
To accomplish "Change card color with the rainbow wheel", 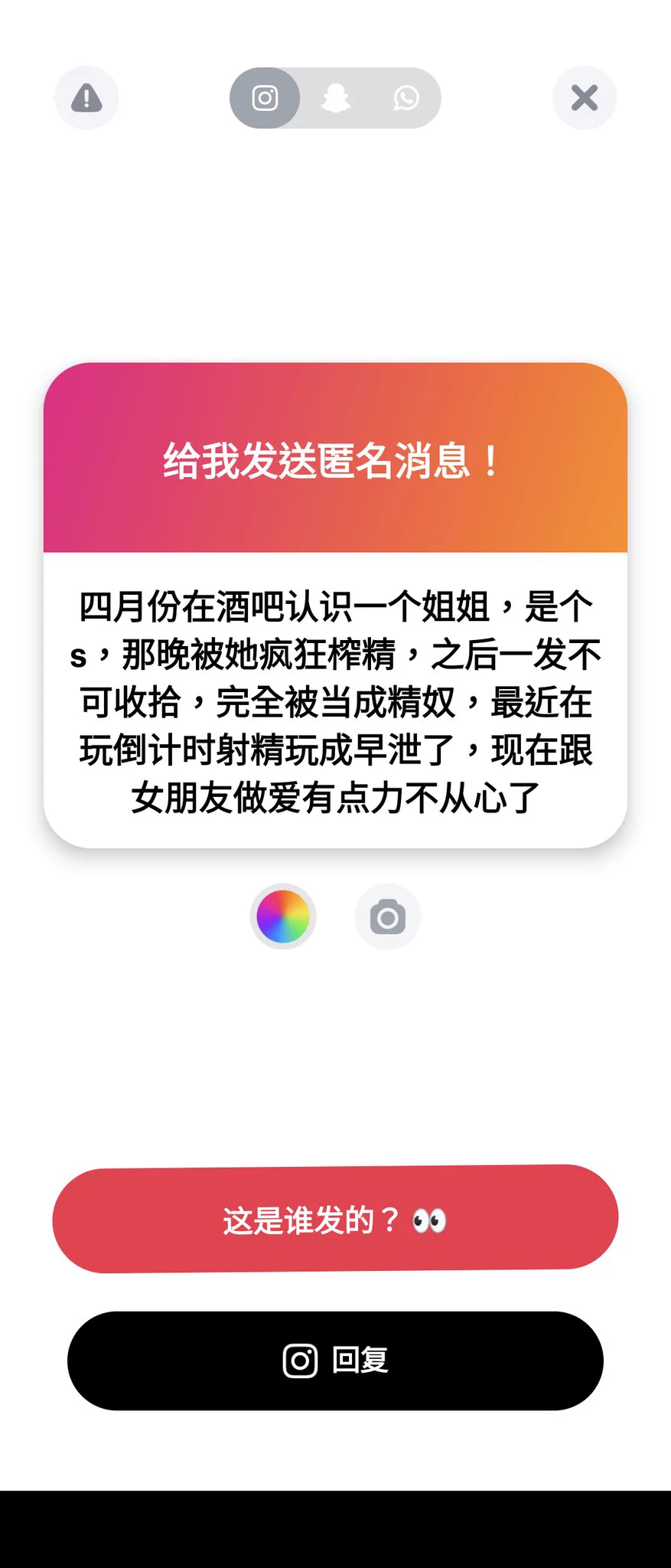I will 283,916.
